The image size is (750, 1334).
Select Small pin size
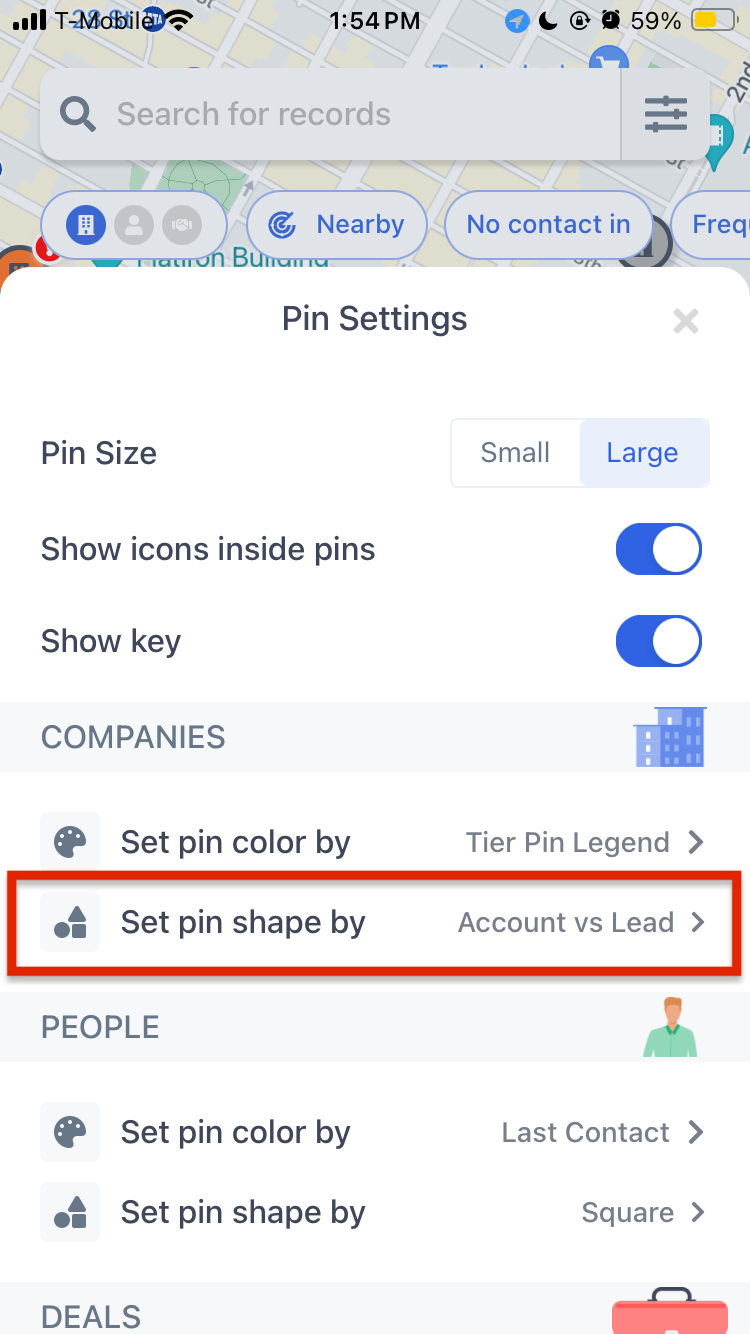[x=515, y=453]
